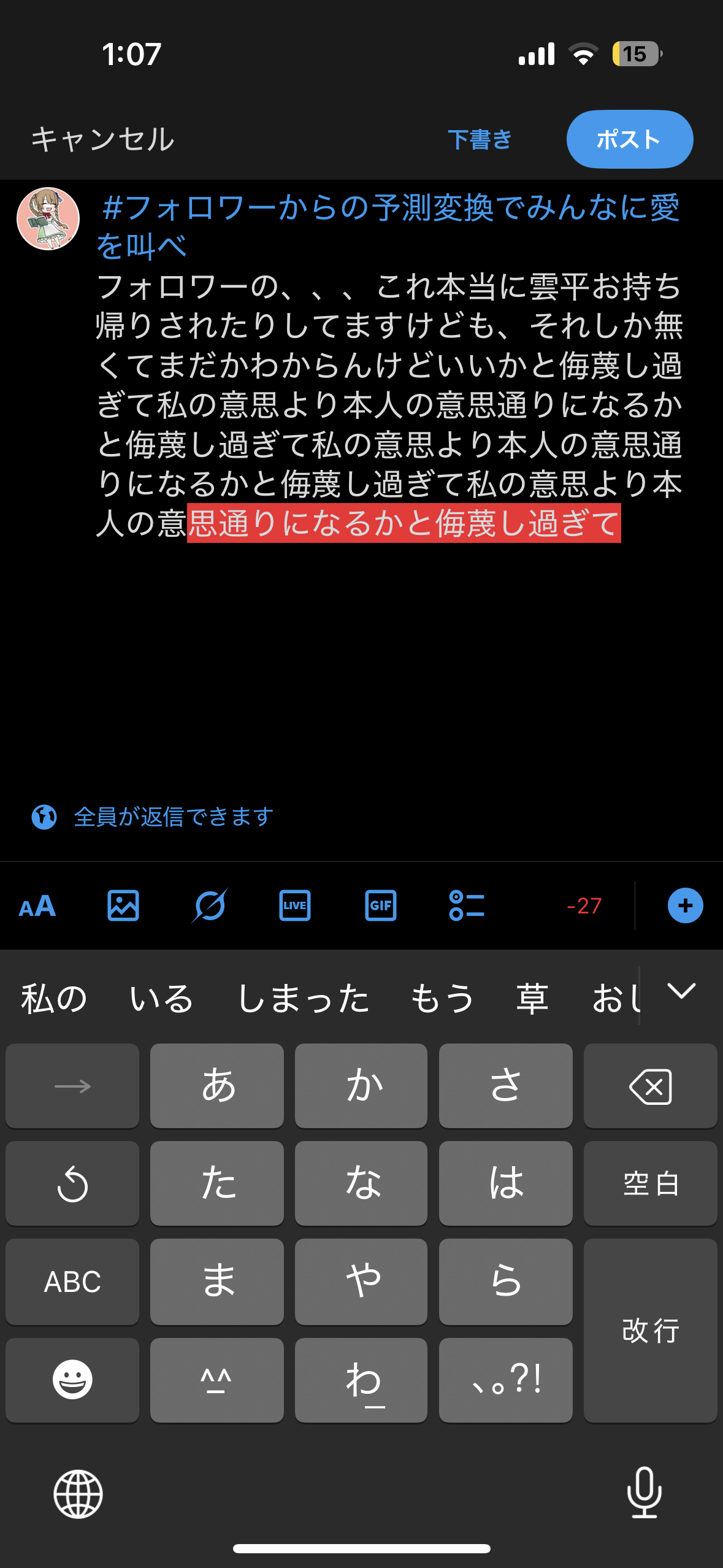Open 下書き drafts
The image size is (723, 1568).
[x=480, y=139]
